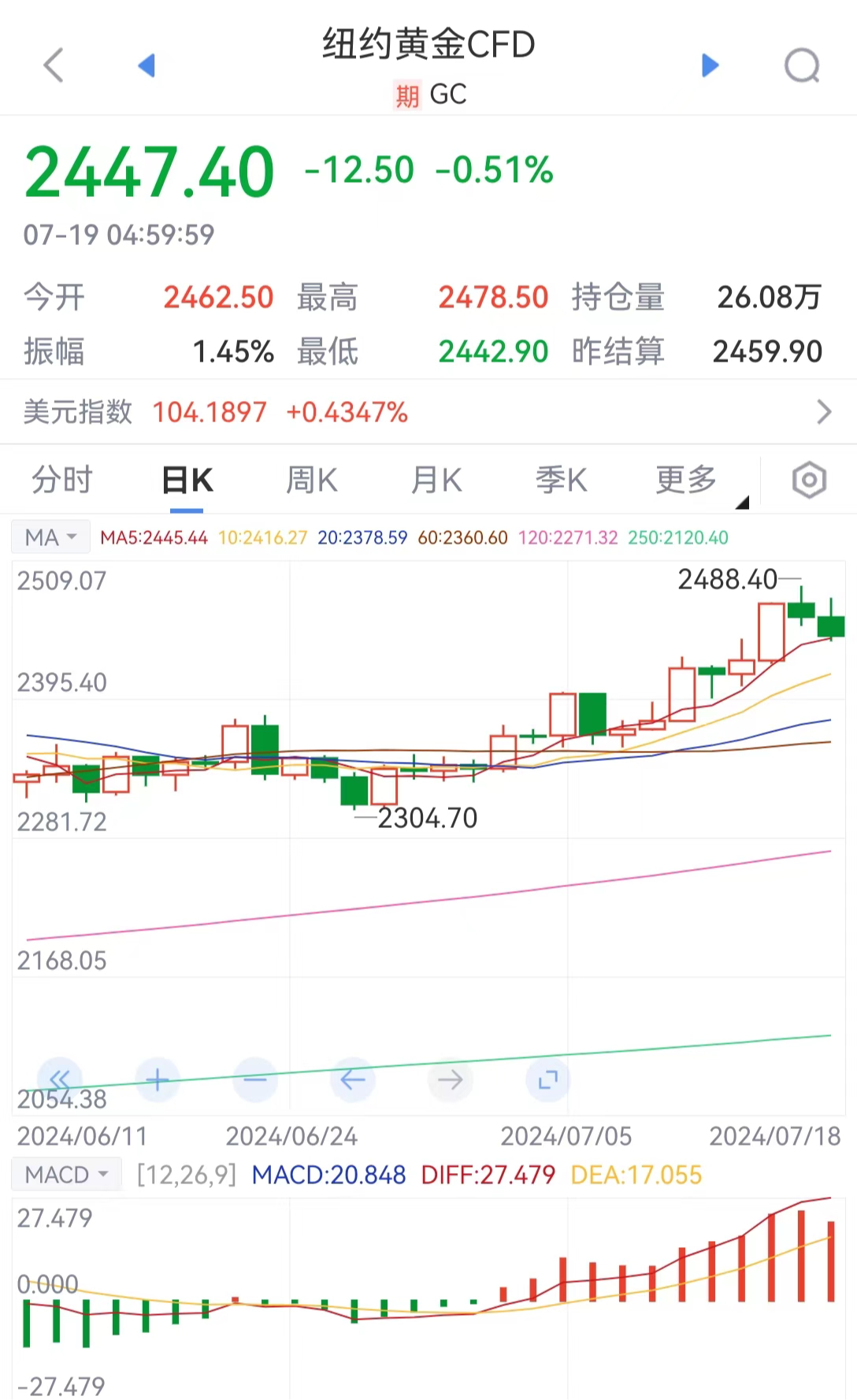Switch to the 分时 chart tab
This screenshot has width=857, height=1400.
pyautogui.click(x=62, y=480)
